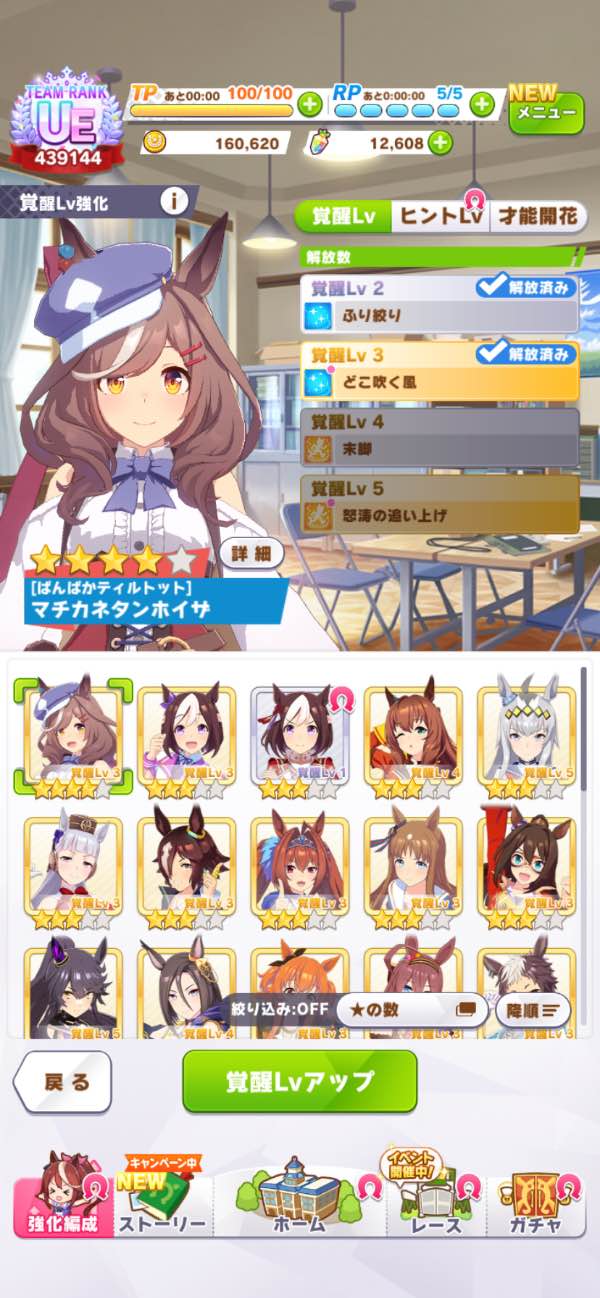Select the 覚醒Lv tab
This screenshot has height=1298, width=600.
[343, 216]
